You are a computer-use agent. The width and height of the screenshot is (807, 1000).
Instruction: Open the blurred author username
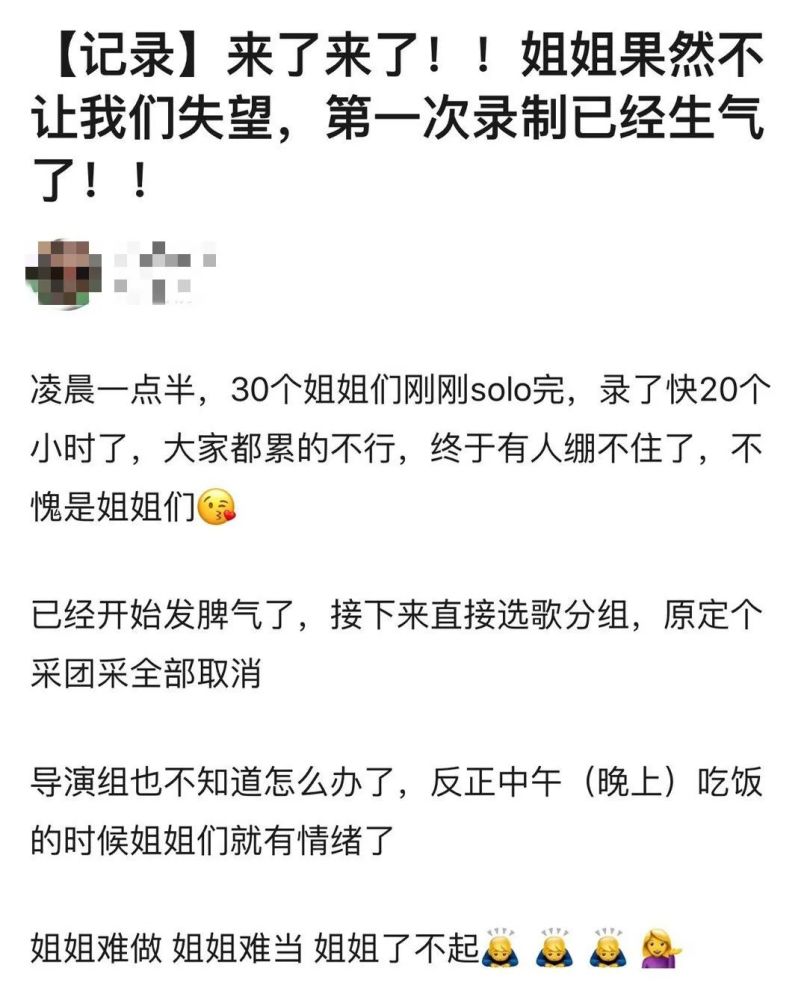[x=165, y=268]
